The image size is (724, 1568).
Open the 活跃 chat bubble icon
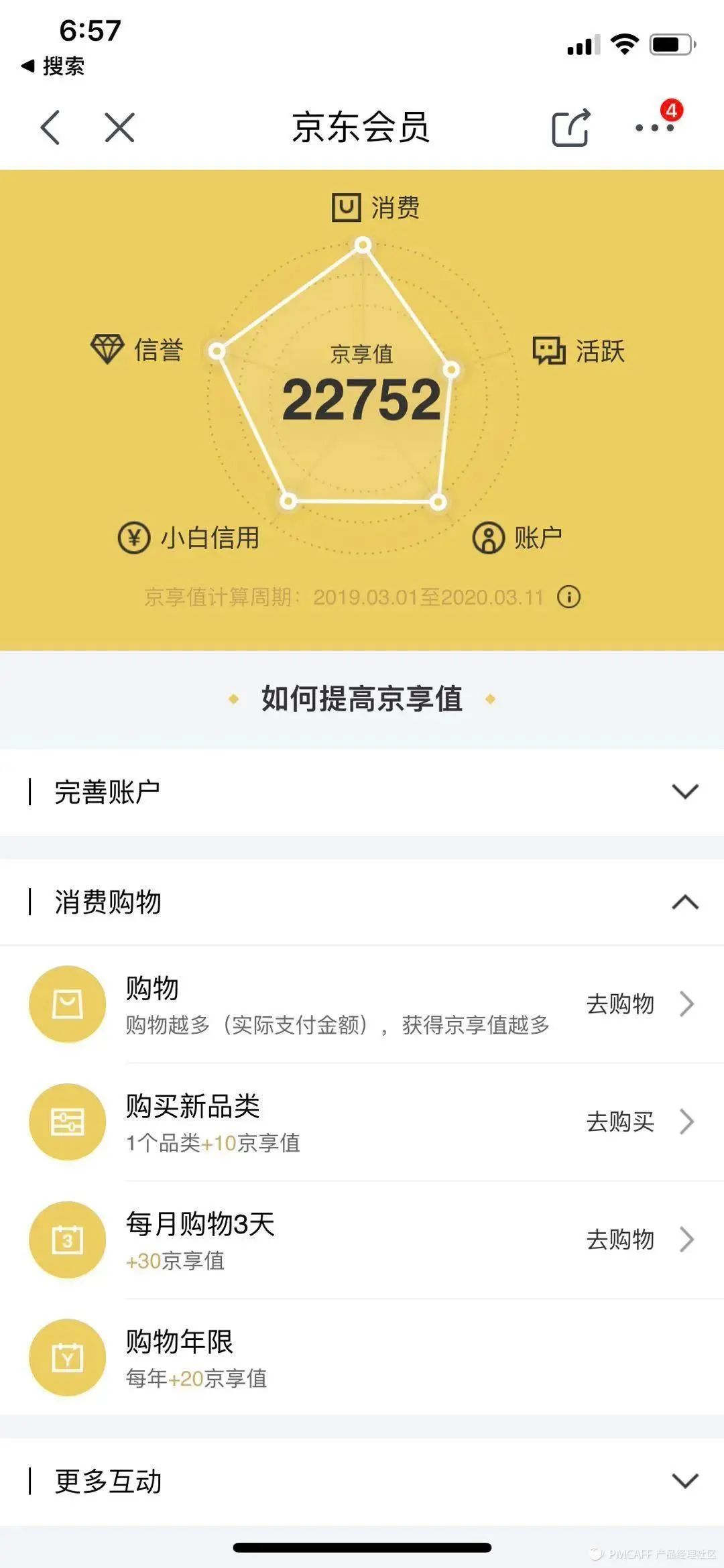click(x=548, y=349)
